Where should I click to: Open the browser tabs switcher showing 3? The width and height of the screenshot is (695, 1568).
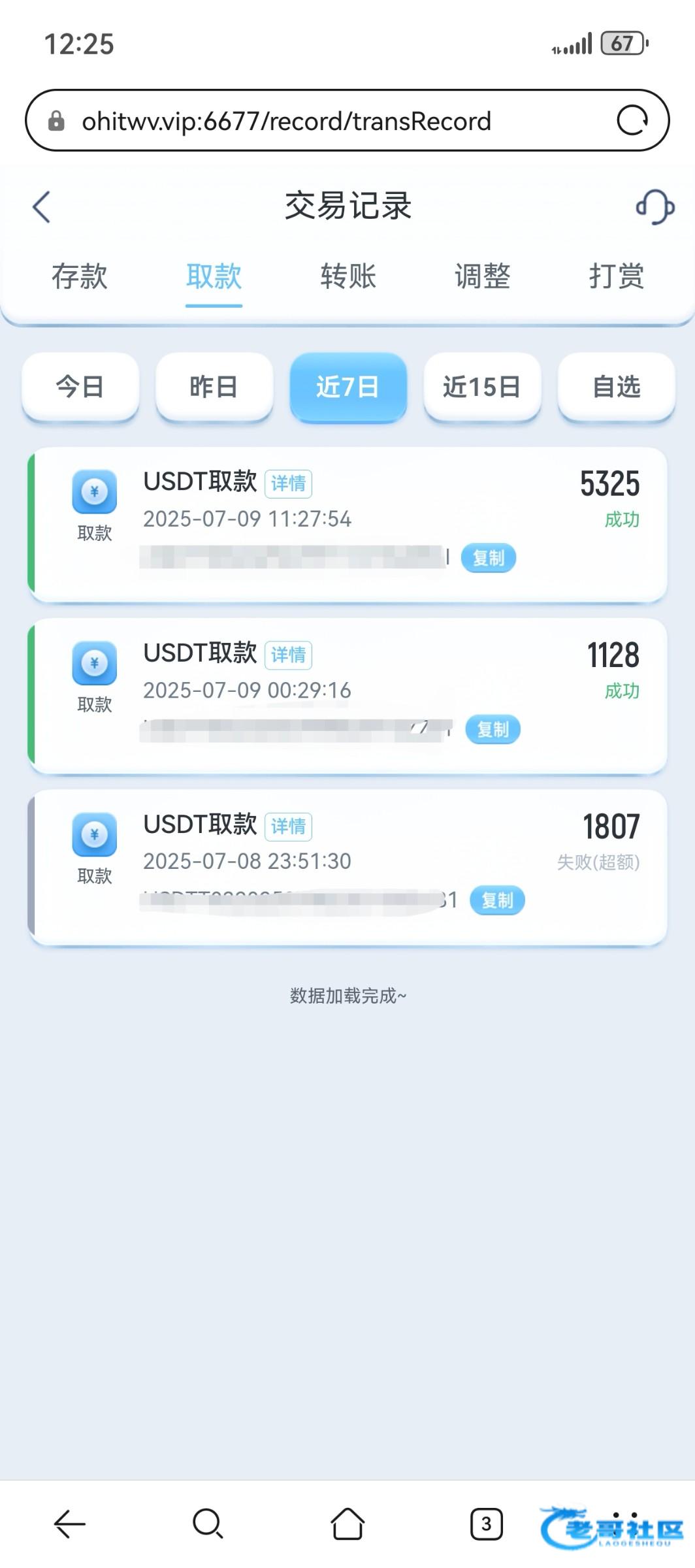pyautogui.click(x=486, y=1524)
